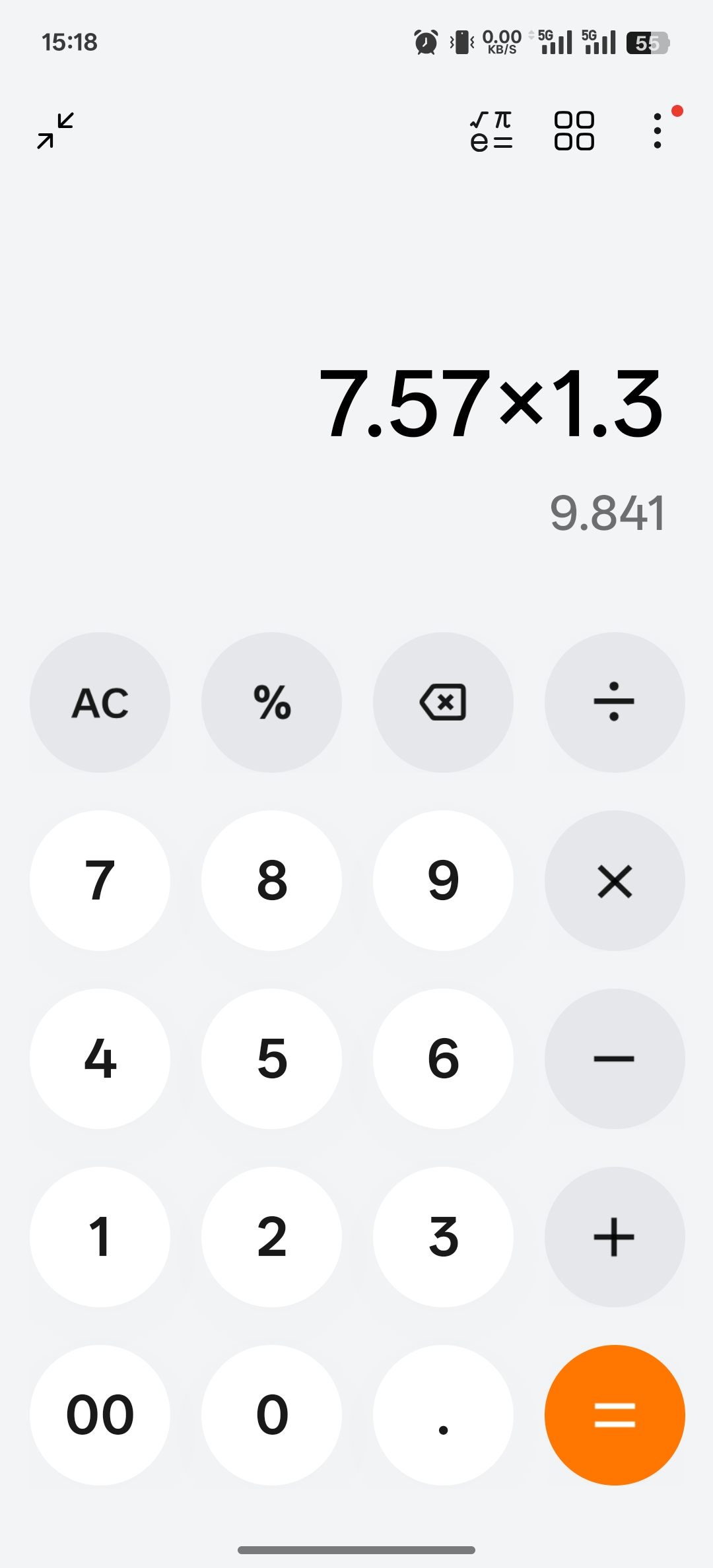Screen dimensions: 713x1568
Task: Clear everything with the AC key
Action: [100, 702]
